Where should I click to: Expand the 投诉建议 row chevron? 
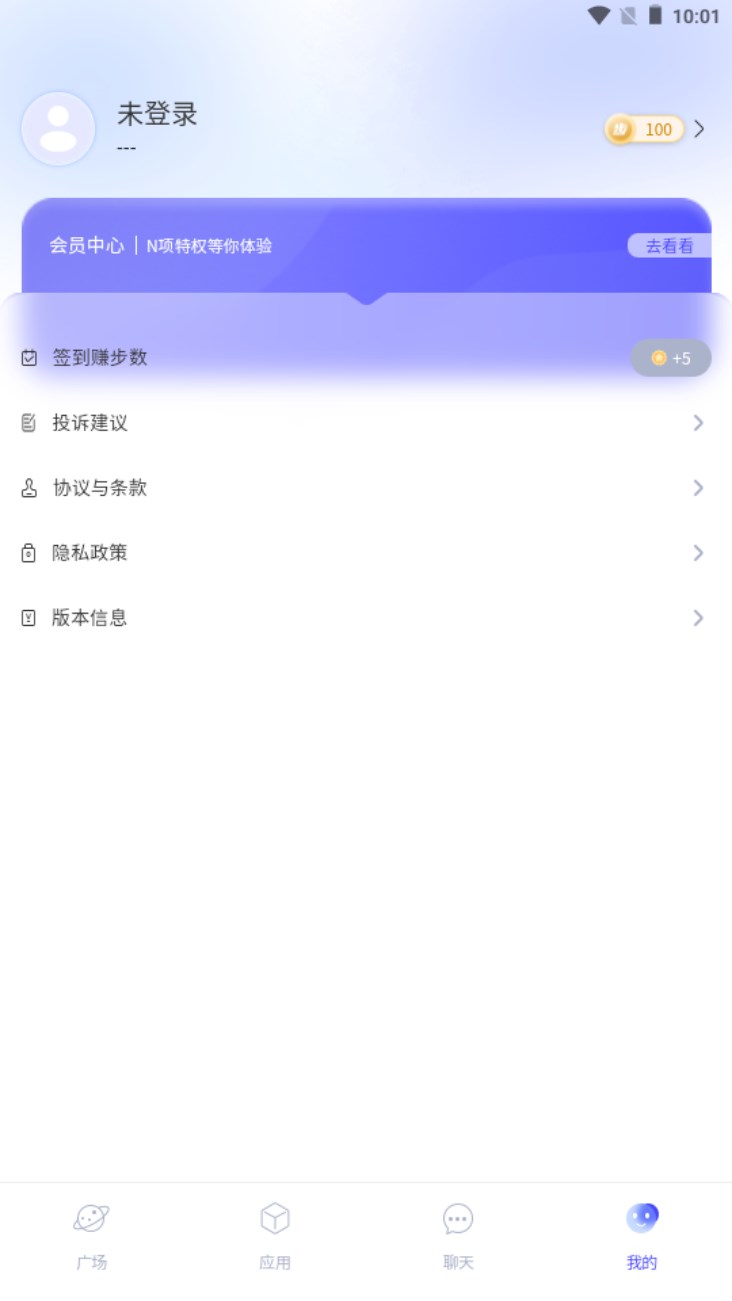point(698,422)
